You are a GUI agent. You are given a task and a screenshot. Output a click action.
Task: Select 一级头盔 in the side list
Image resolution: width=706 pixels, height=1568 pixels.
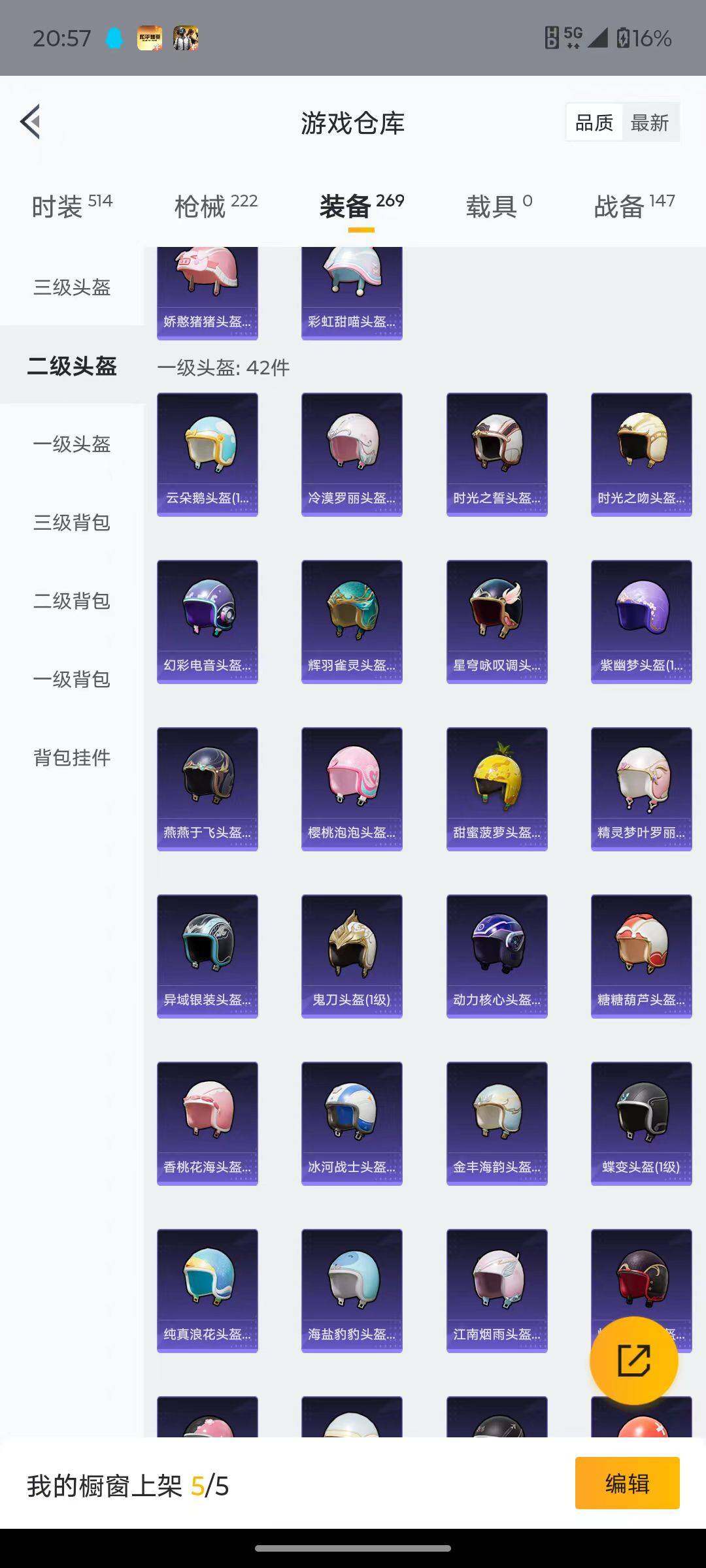[72, 444]
